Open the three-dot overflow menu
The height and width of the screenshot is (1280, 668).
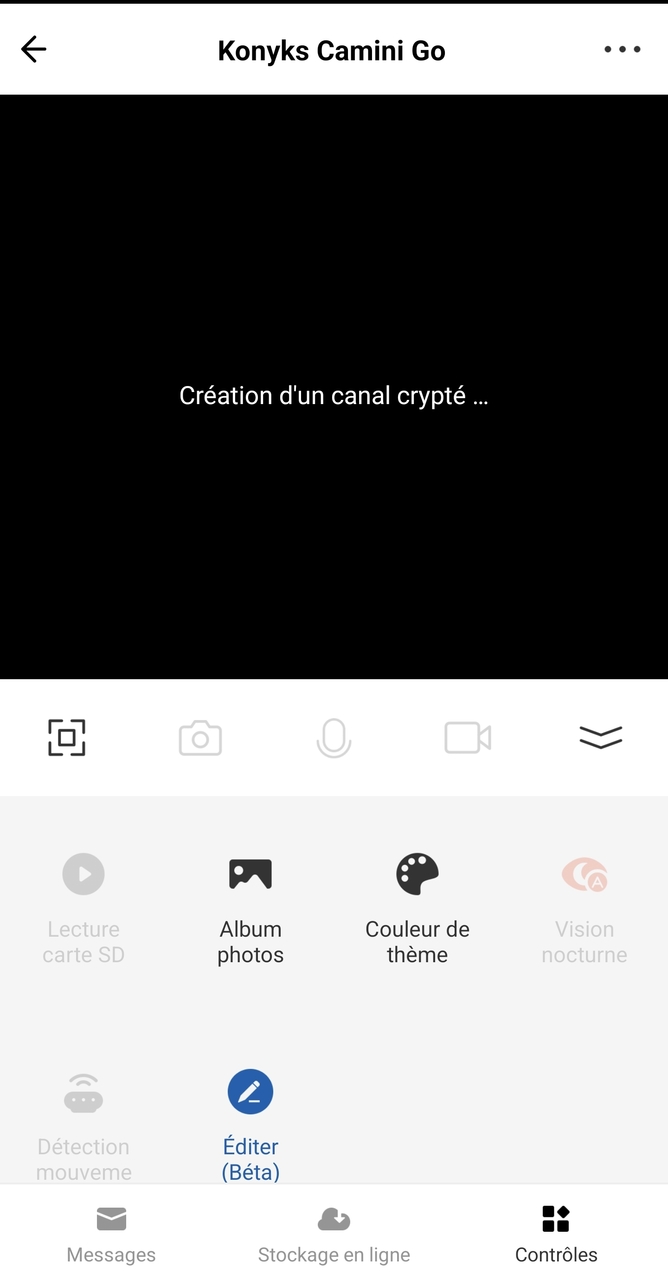[622, 50]
